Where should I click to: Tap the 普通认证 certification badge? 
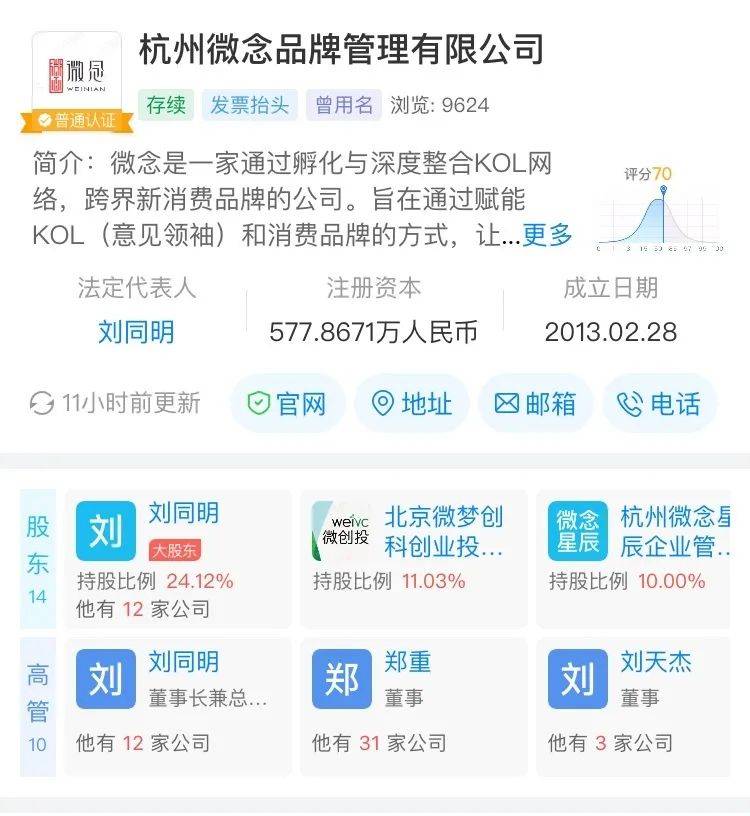tap(76, 121)
